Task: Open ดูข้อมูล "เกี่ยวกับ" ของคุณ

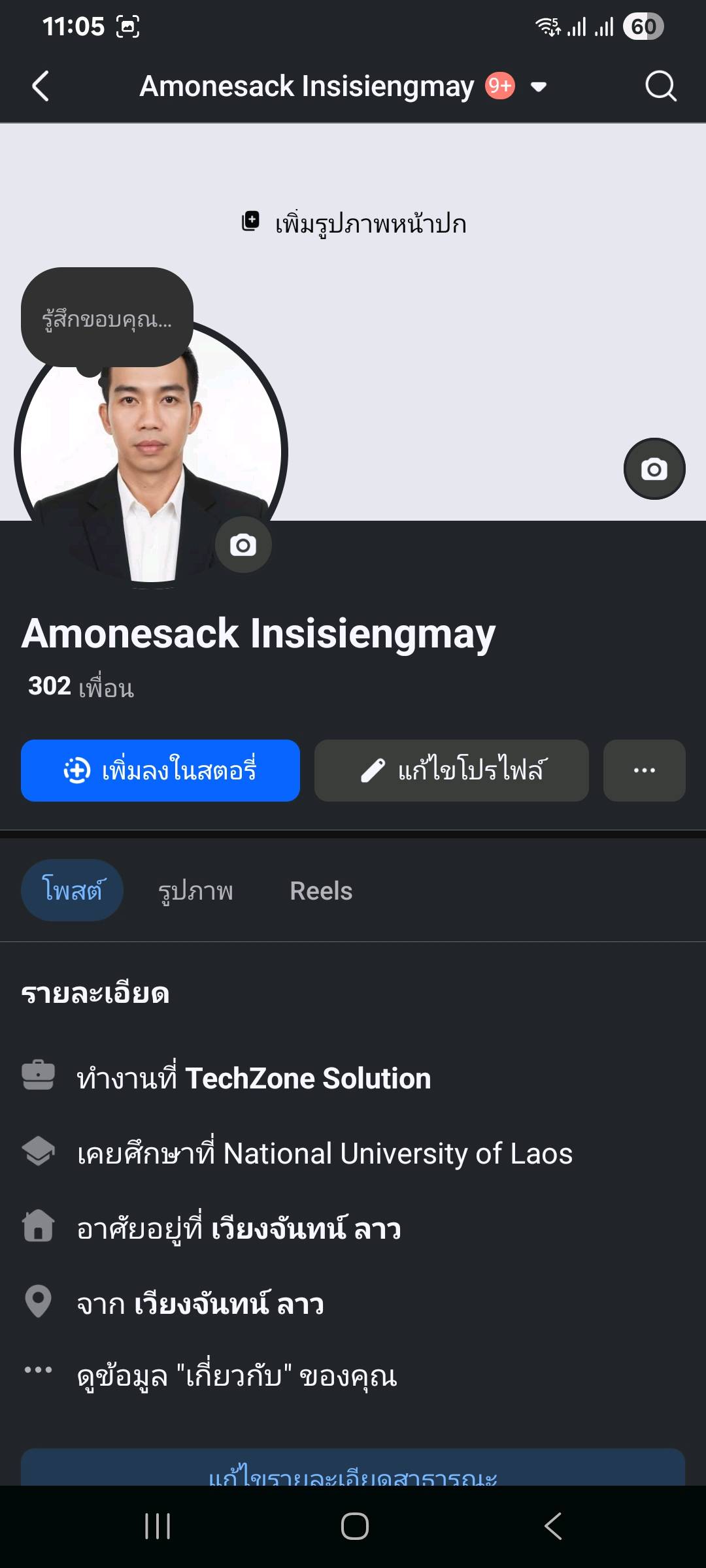Action: tap(237, 1376)
